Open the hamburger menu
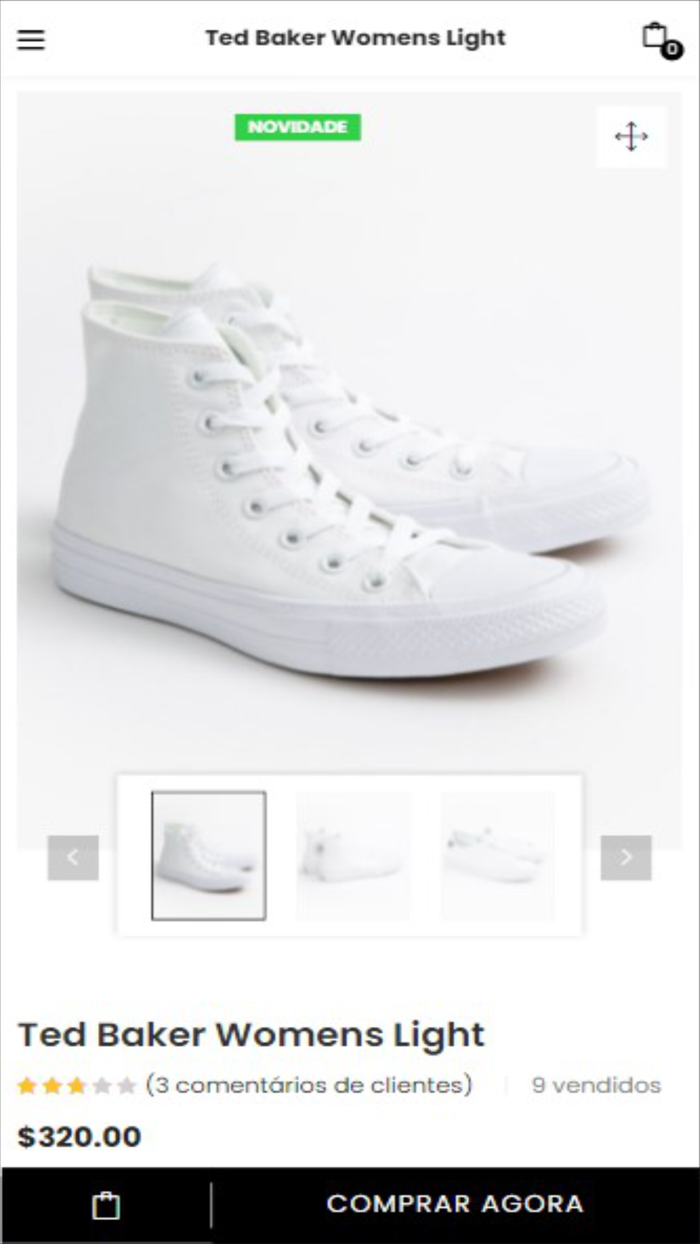Image resolution: width=700 pixels, height=1244 pixels. 31,40
